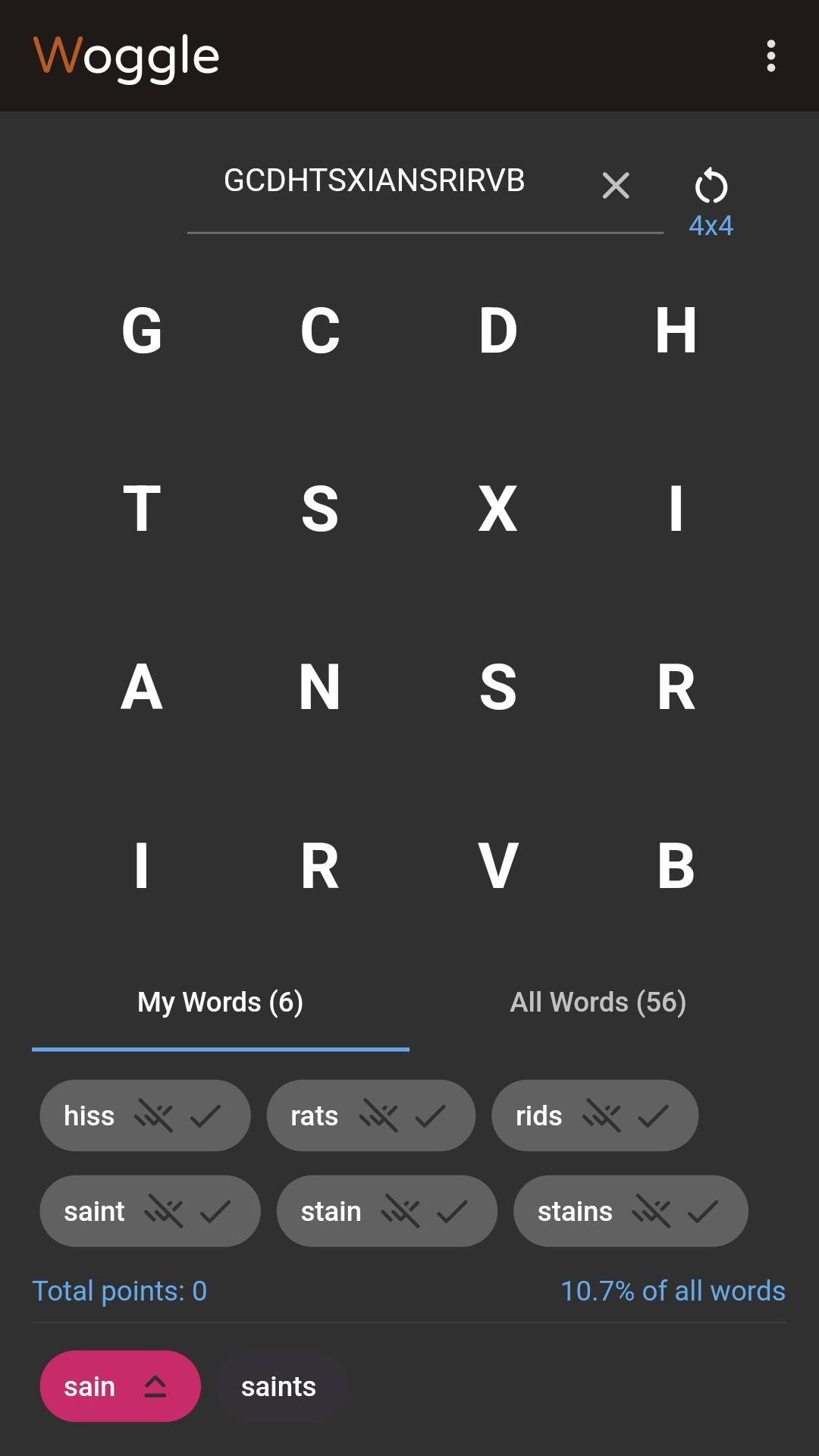This screenshot has width=819, height=1456.
Task: Mark the word stain as correct
Action: tap(452, 1212)
